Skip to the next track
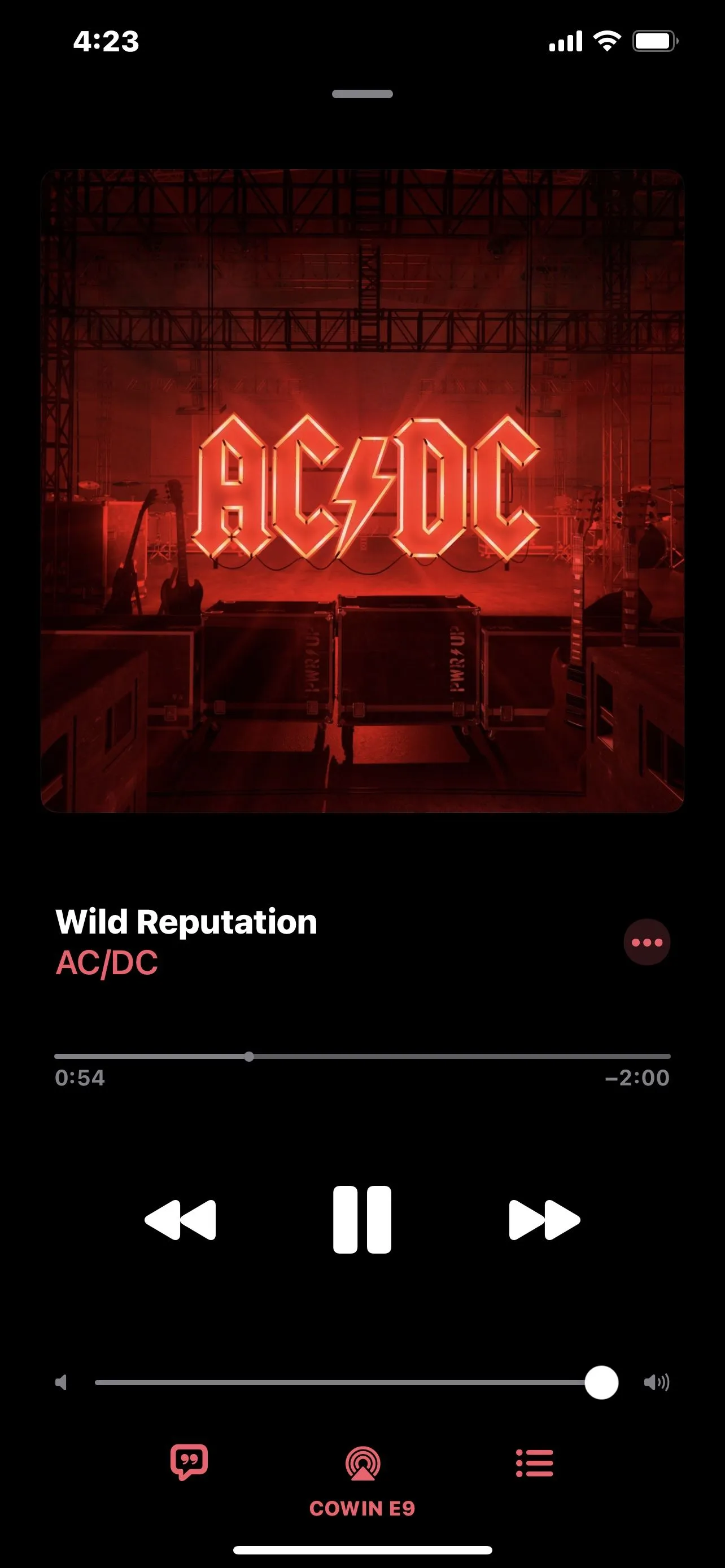Viewport: 725px width, 1568px height. tap(544, 1219)
